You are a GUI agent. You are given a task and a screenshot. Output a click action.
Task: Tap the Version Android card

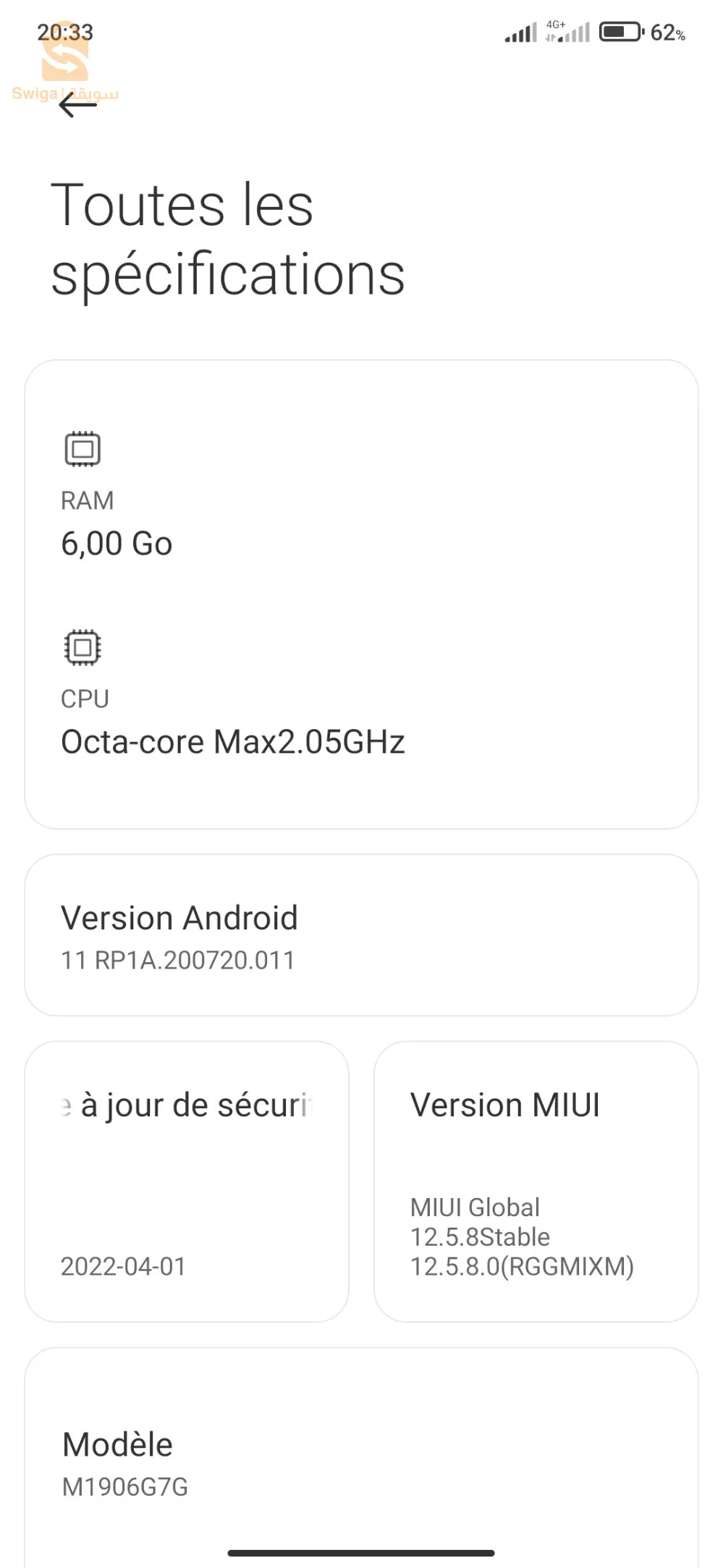pyautogui.click(x=361, y=935)
